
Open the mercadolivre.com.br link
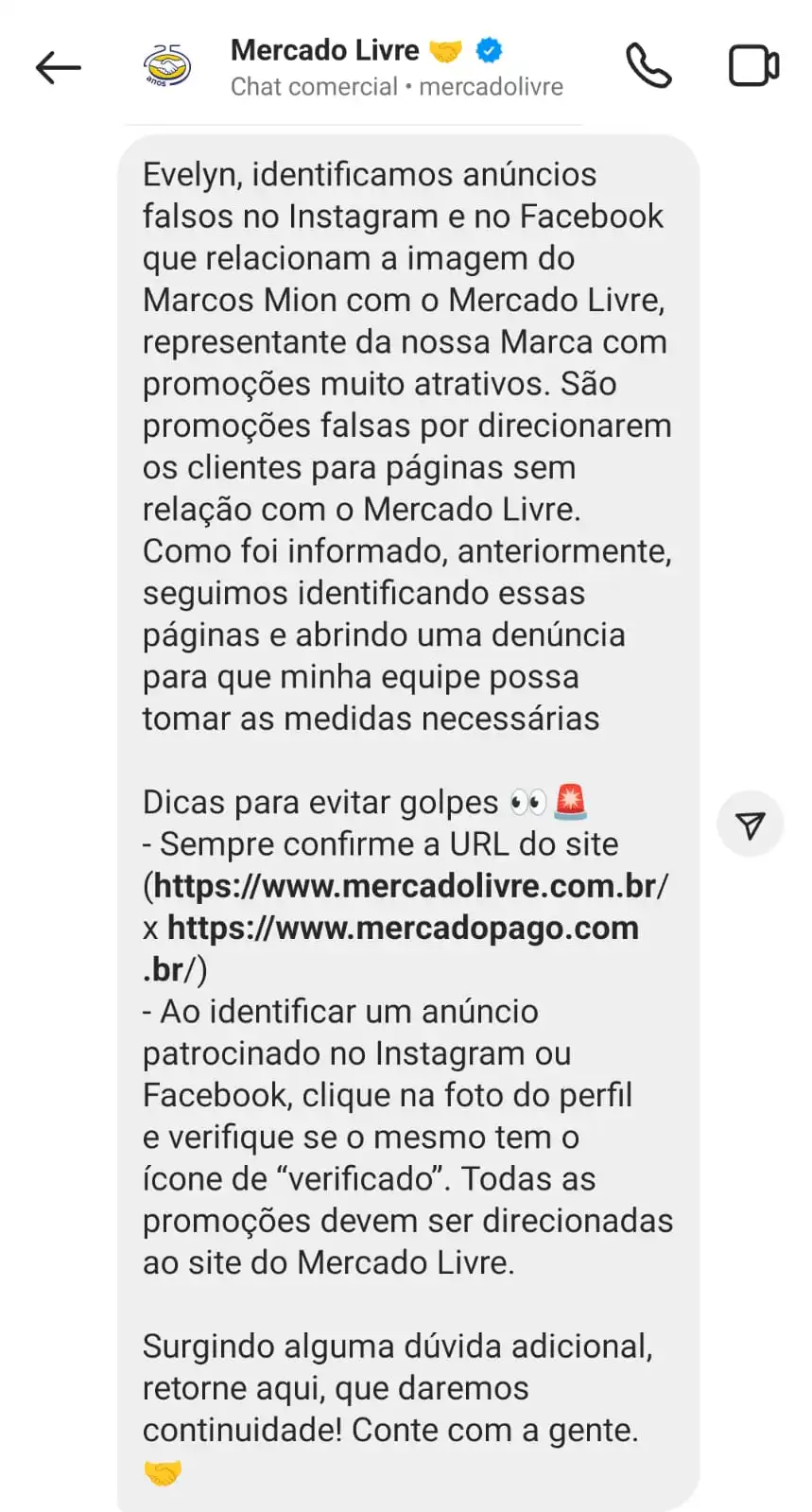tap(410, 886)
